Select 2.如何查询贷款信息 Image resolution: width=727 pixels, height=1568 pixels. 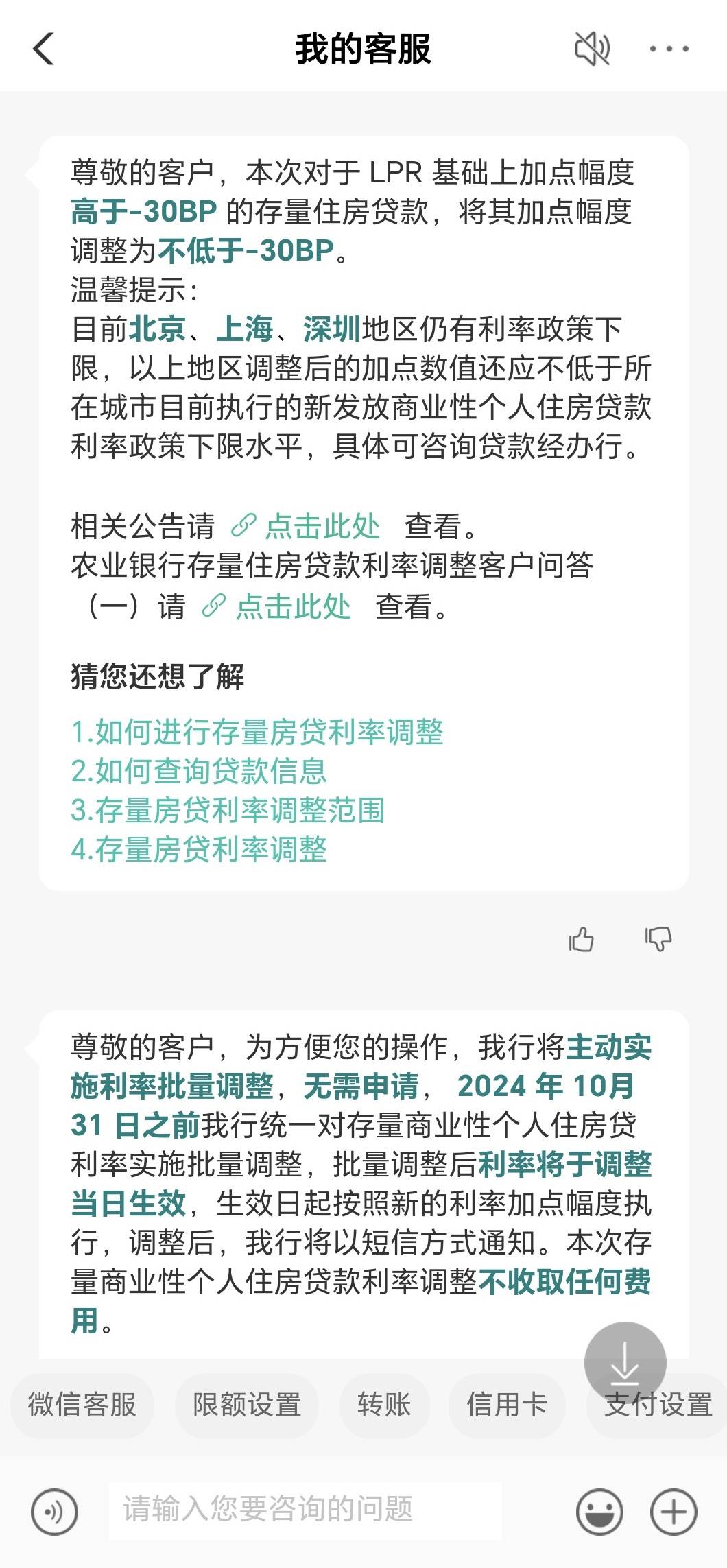tap(199, 771)
